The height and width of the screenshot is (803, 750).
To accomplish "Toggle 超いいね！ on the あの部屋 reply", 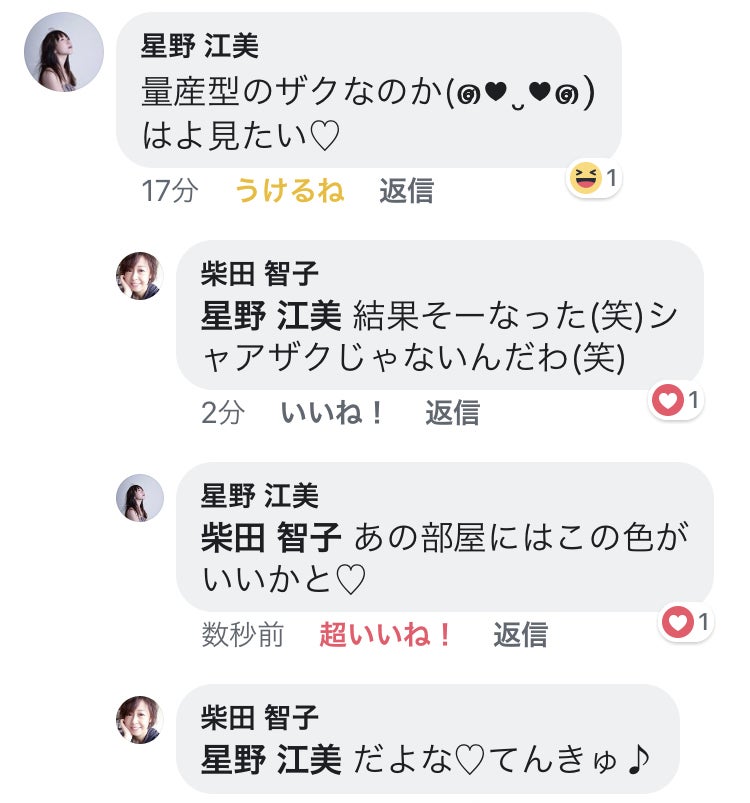I will point(386,634).
